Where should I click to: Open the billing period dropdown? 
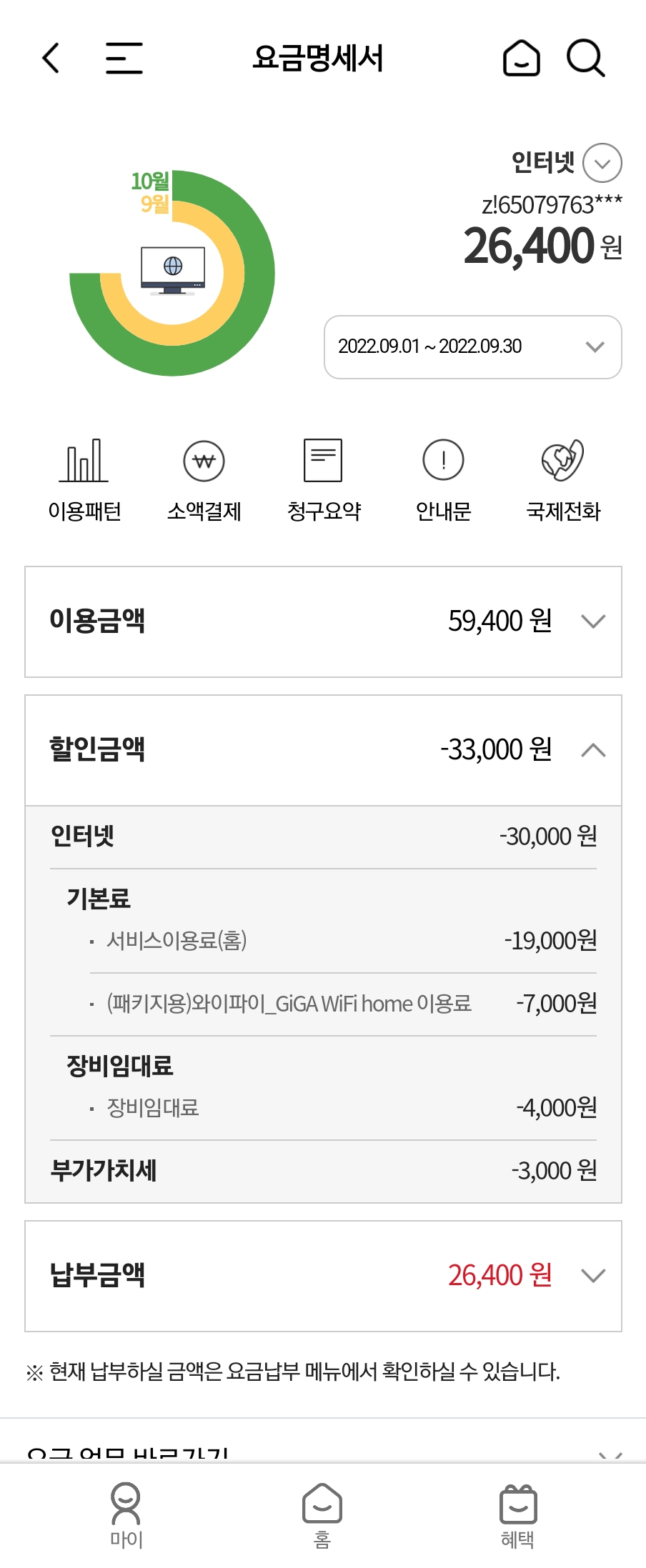(x=472, y=347)
